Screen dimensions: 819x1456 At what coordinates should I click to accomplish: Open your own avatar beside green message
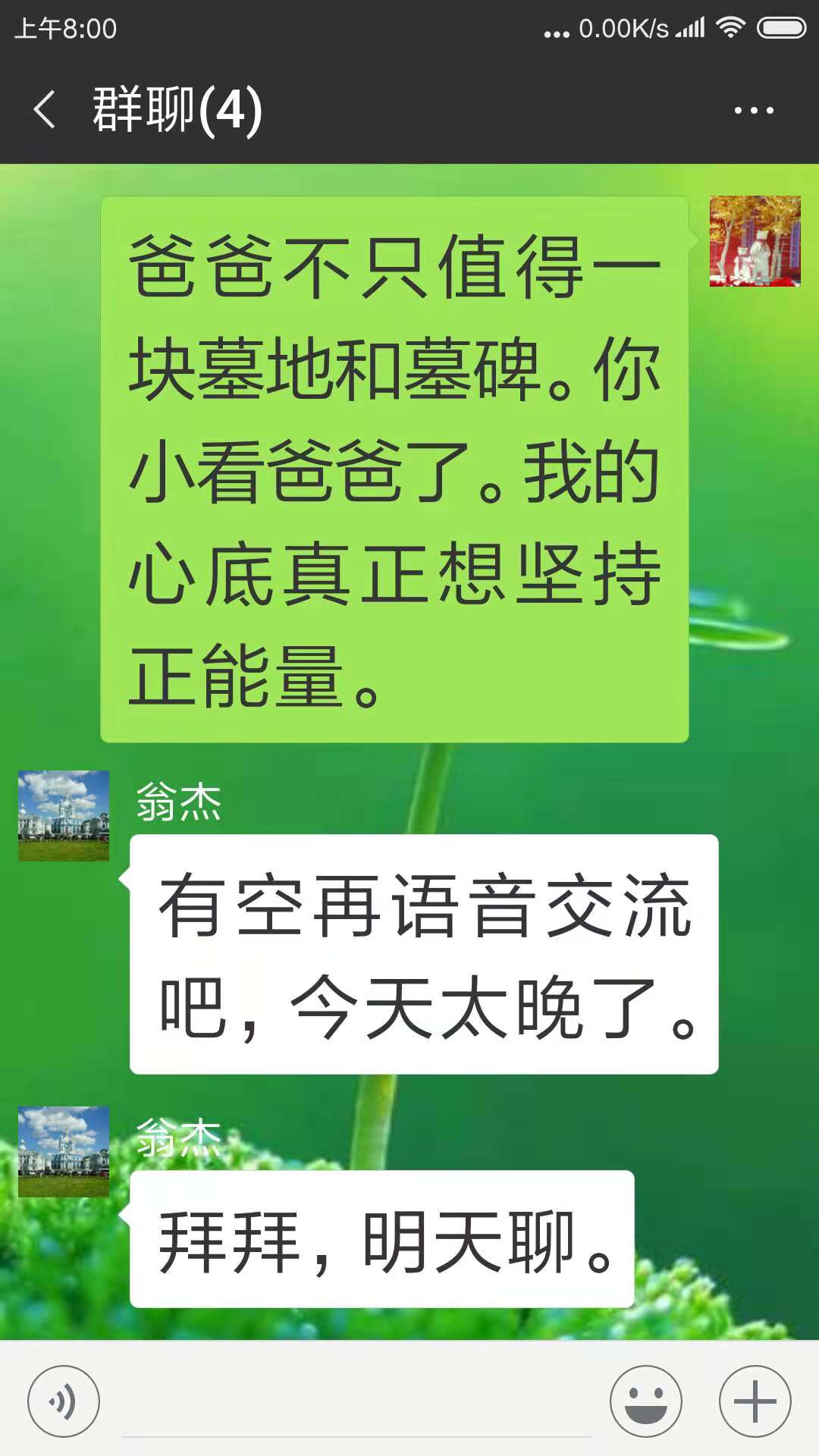(x=755, y=241)
